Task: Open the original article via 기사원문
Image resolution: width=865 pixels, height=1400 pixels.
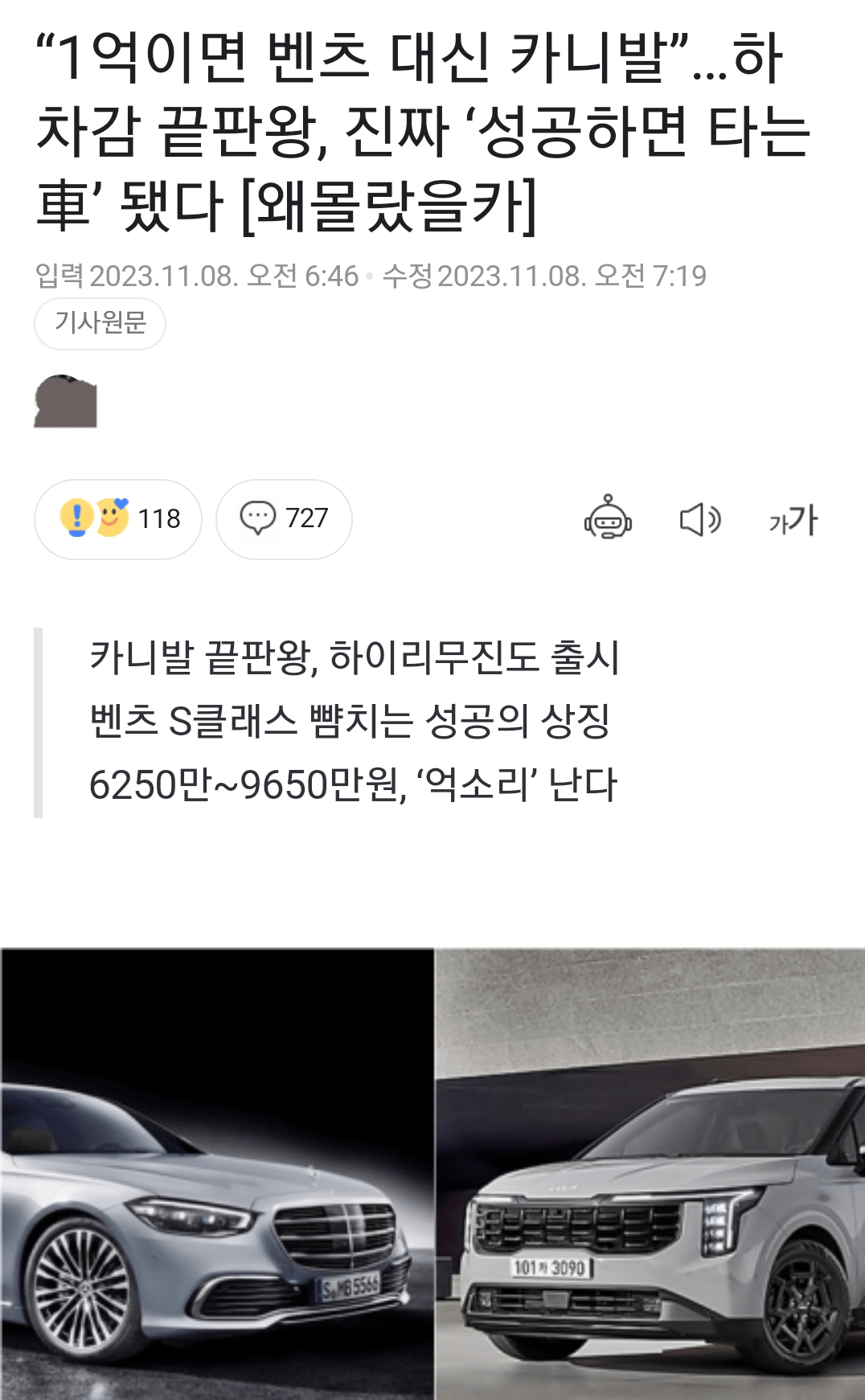Action: [x=100, y=323]
